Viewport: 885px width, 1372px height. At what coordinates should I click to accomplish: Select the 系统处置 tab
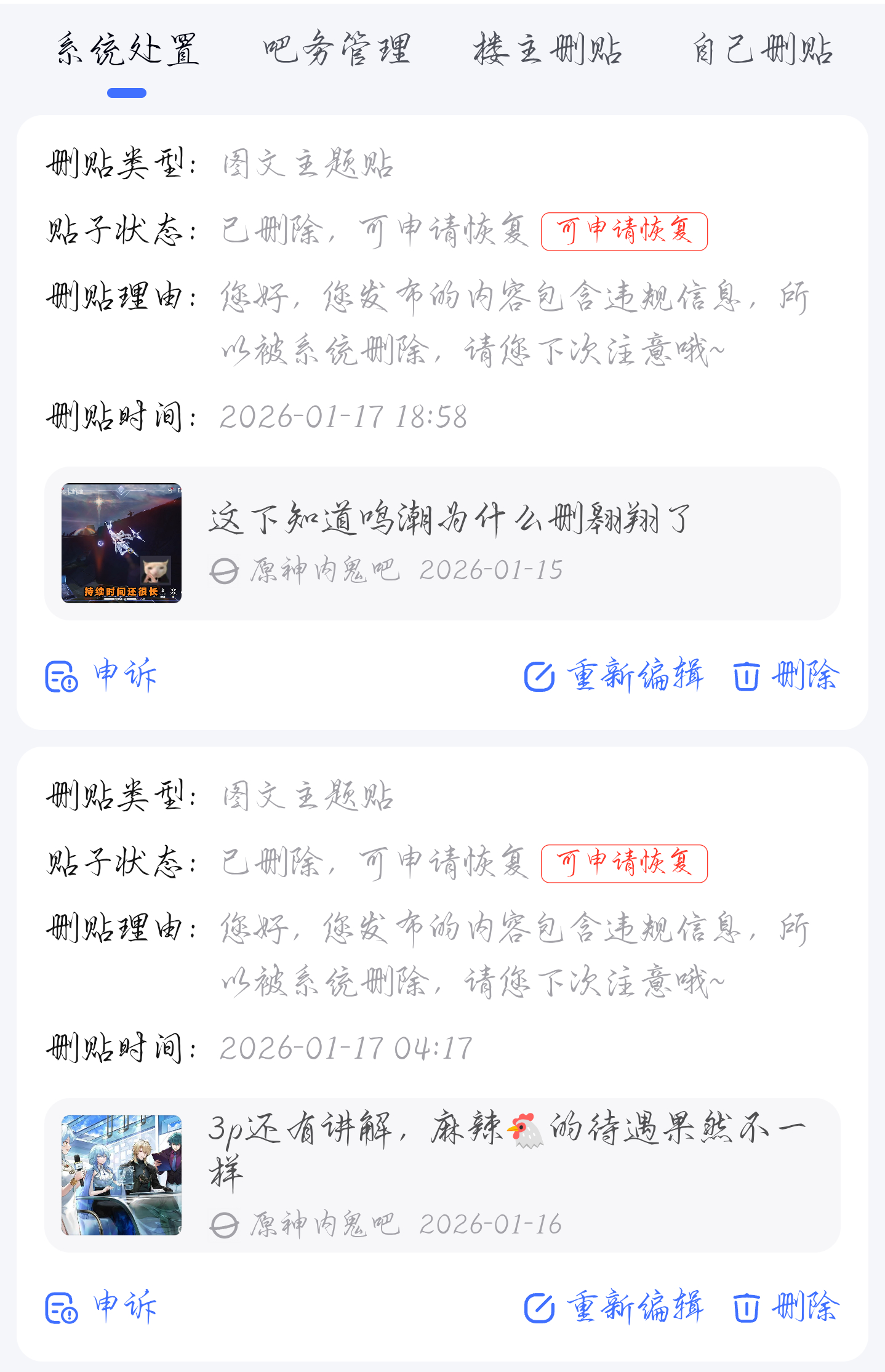click(127, 49)
